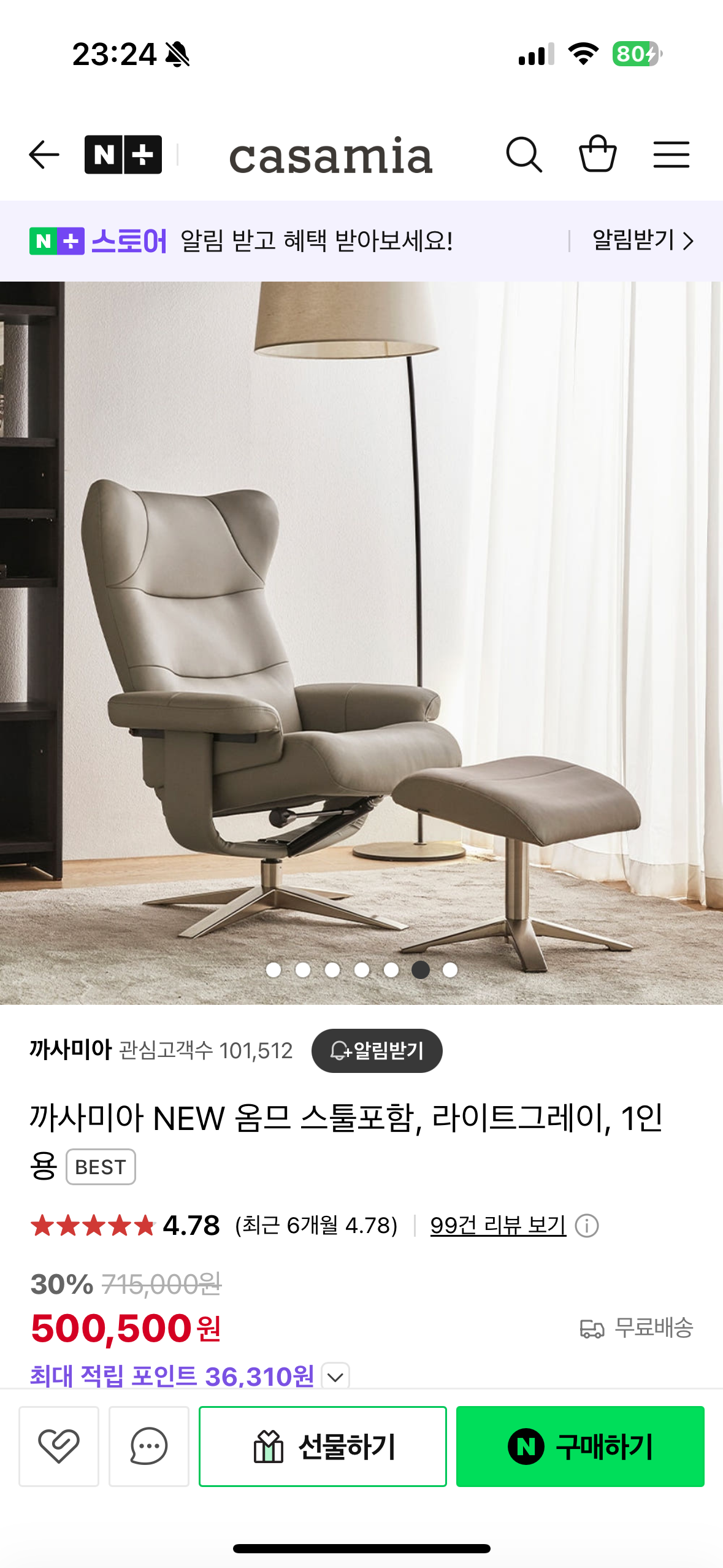The image size is (723, 1568).
Task: Show the review info icon
Action: pyautogui.click(x=587, y=1226)
